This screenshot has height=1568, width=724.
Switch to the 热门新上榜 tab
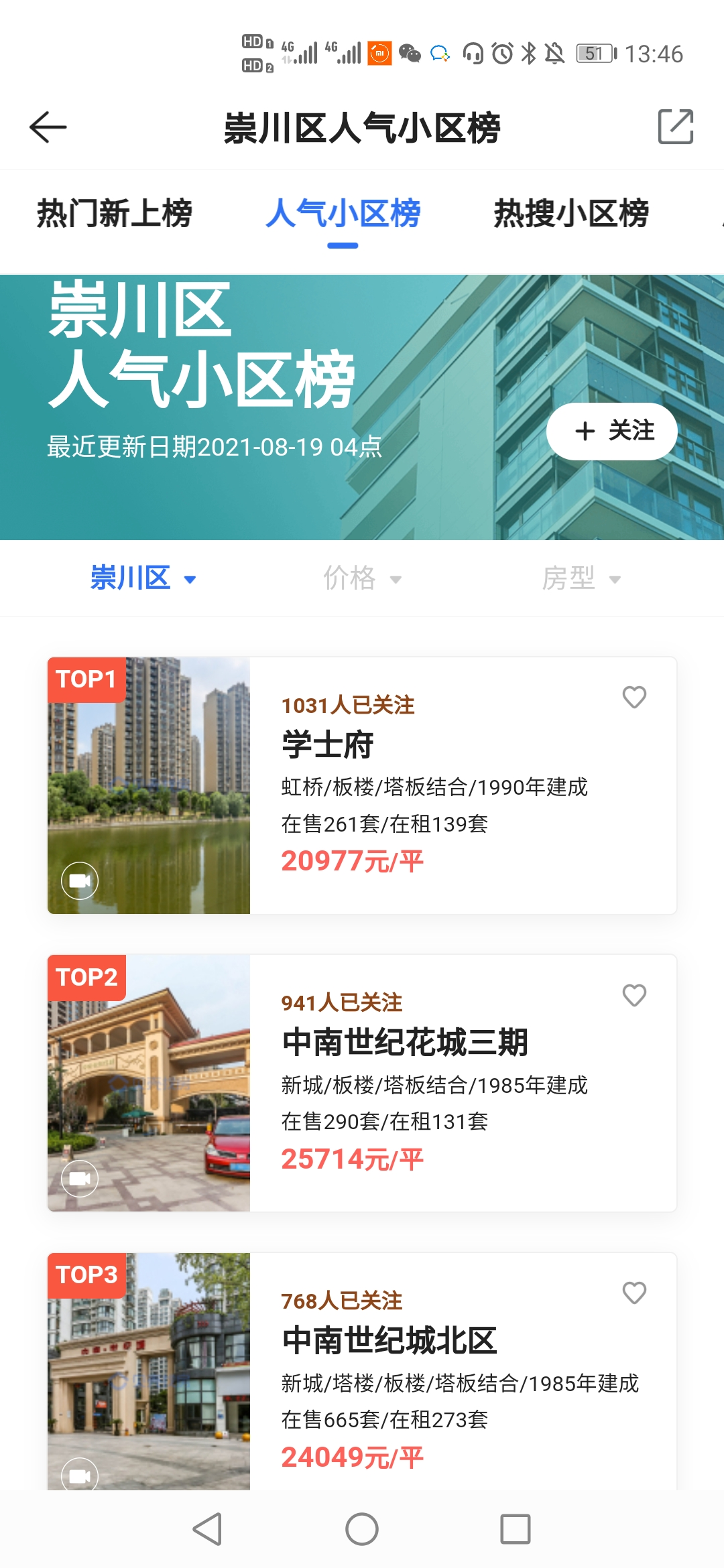tap(114, 214)
